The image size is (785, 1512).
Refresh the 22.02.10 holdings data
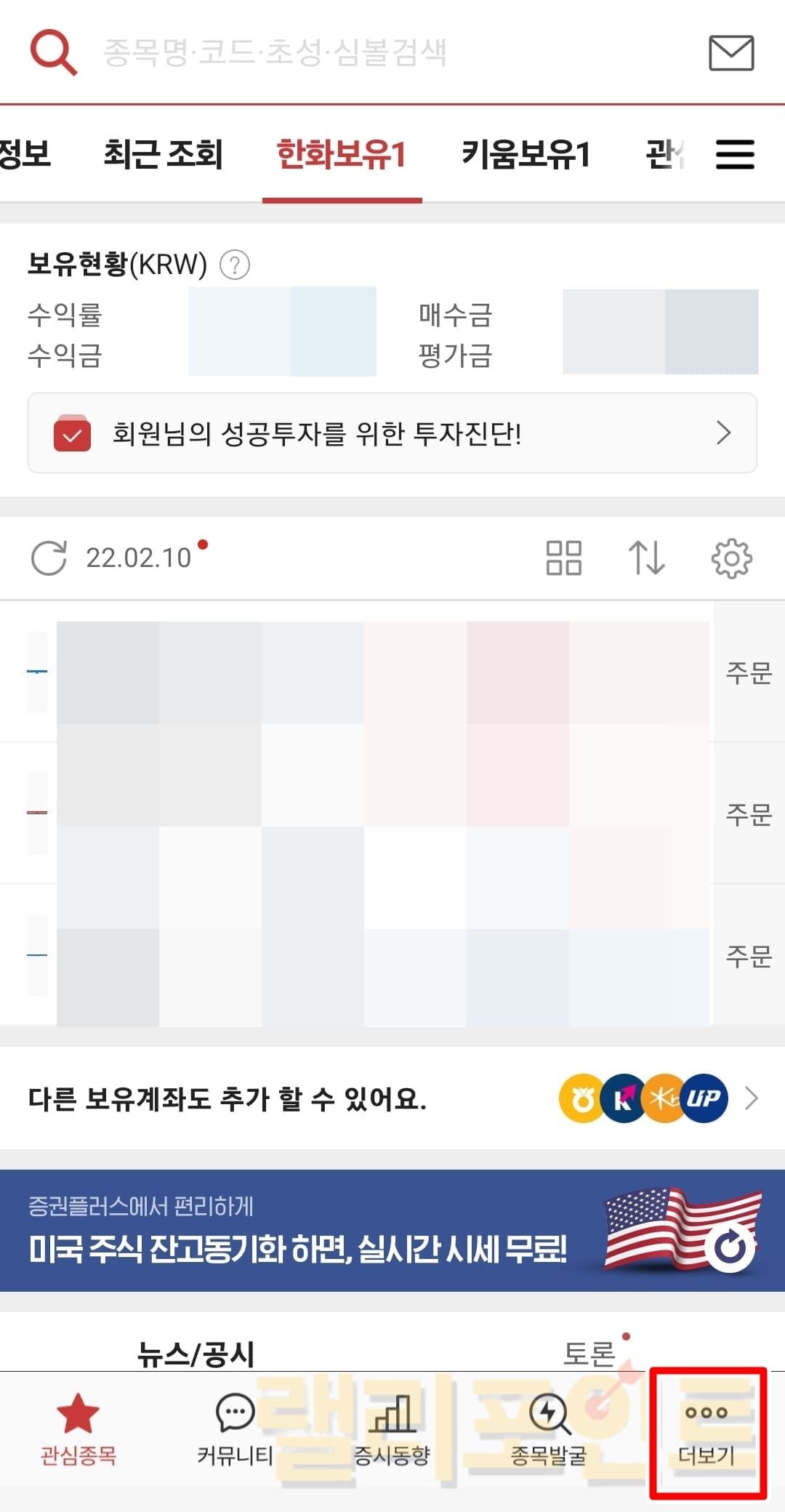coord(49,558)
